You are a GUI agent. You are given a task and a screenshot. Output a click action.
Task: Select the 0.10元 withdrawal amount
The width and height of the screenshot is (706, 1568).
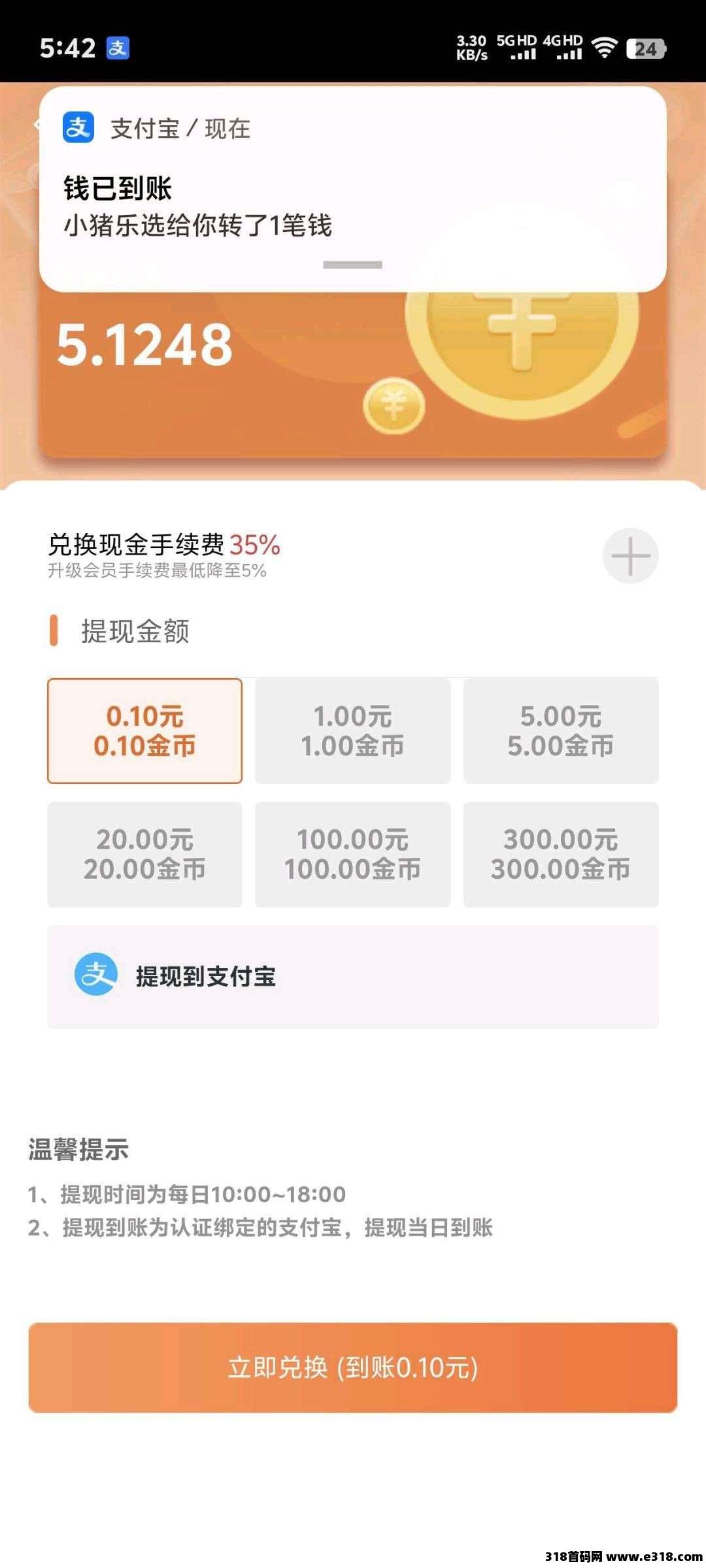[144, 730]
